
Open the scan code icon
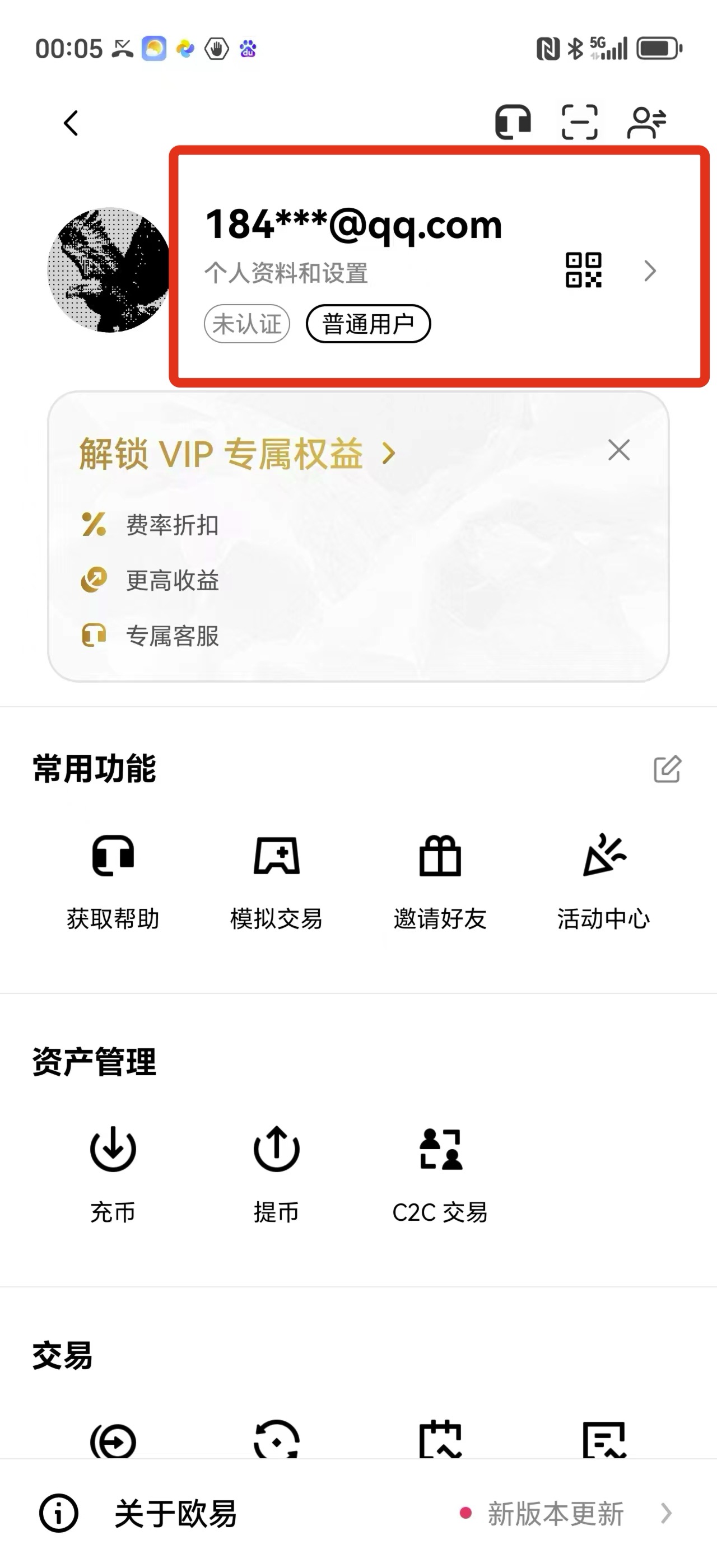(579, 122)
